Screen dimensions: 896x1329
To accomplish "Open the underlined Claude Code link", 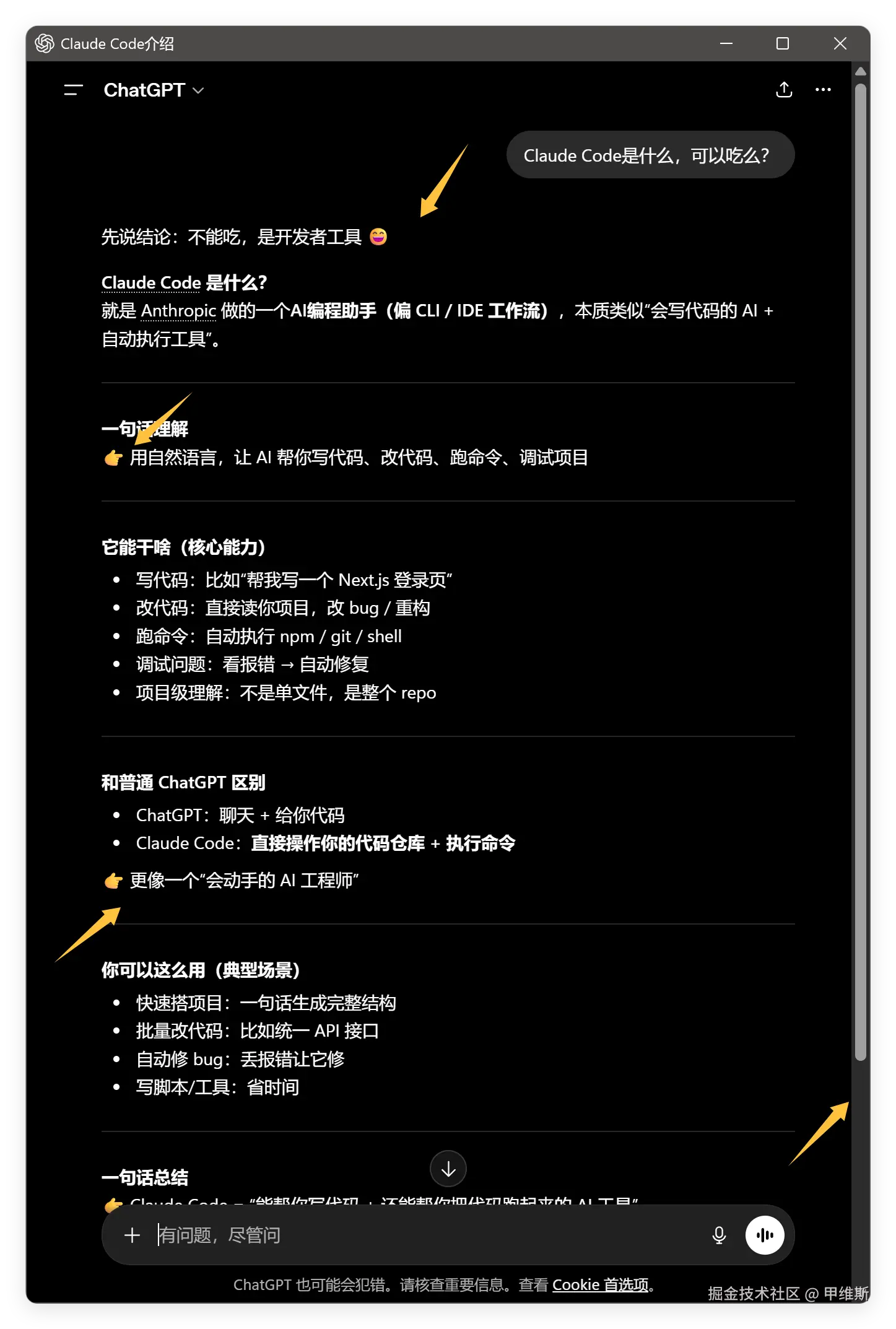I will point(151,283).
